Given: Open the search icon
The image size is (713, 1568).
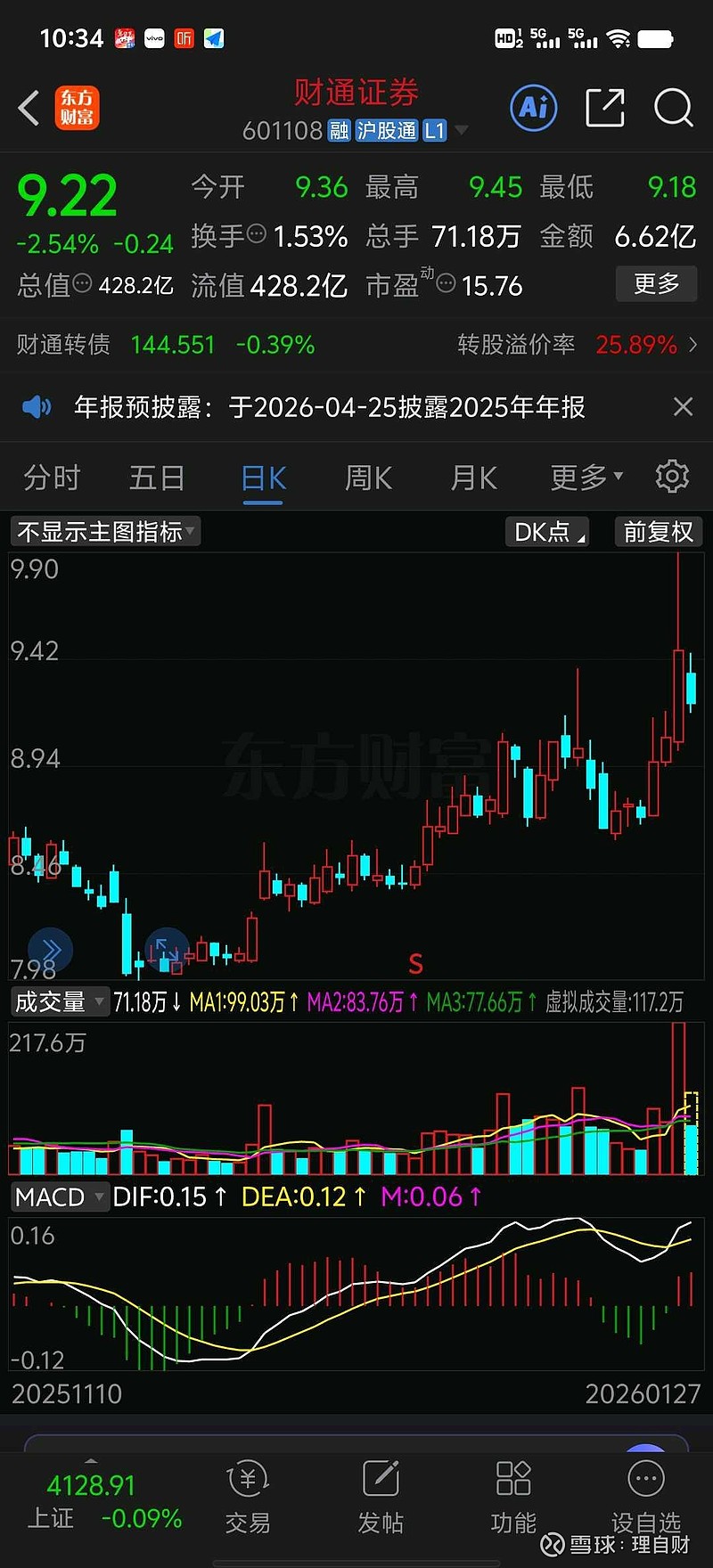Looking at the screenshot, I should click(x=674, y=107).
